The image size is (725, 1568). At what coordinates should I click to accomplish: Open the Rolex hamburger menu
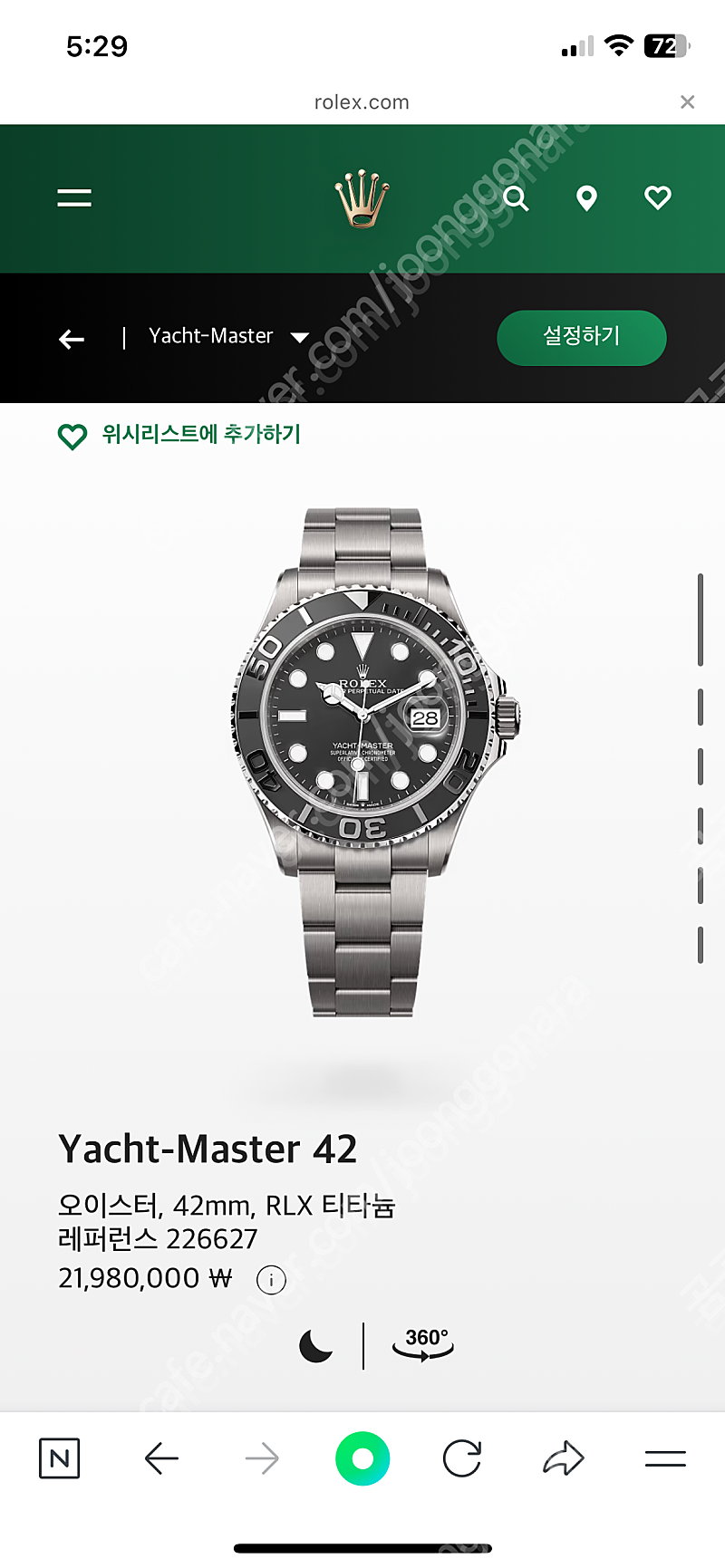point(74,197)
